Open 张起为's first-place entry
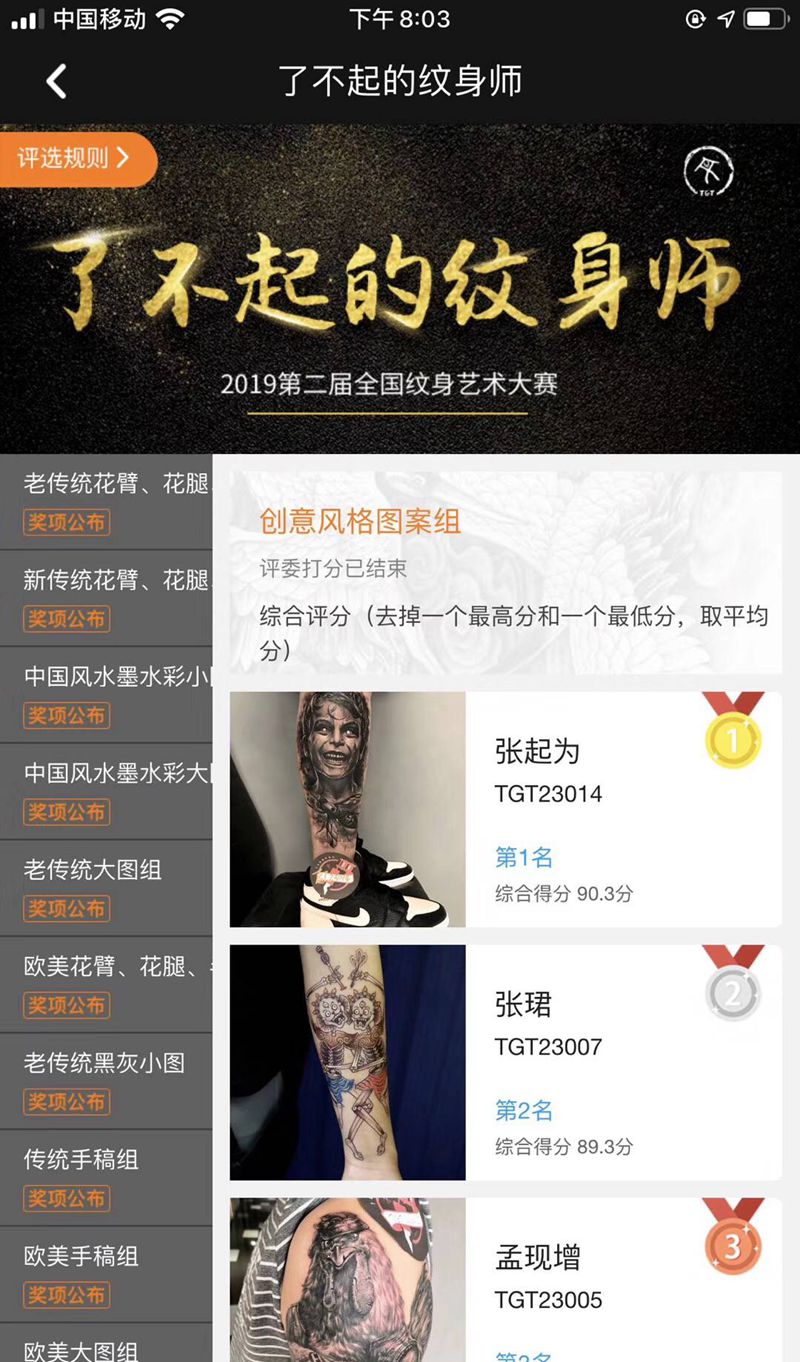 point(506,809)
